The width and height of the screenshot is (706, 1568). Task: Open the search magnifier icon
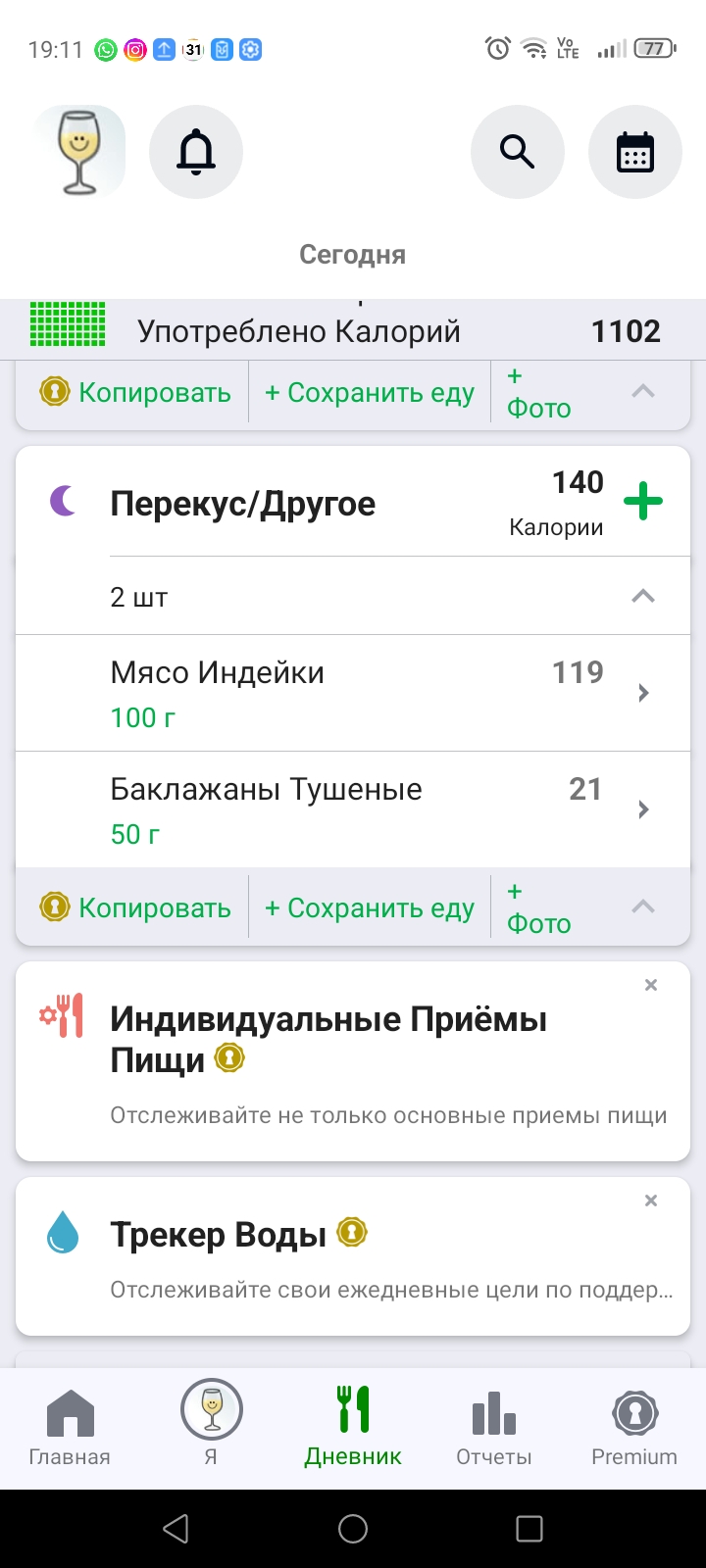[518, 152]
